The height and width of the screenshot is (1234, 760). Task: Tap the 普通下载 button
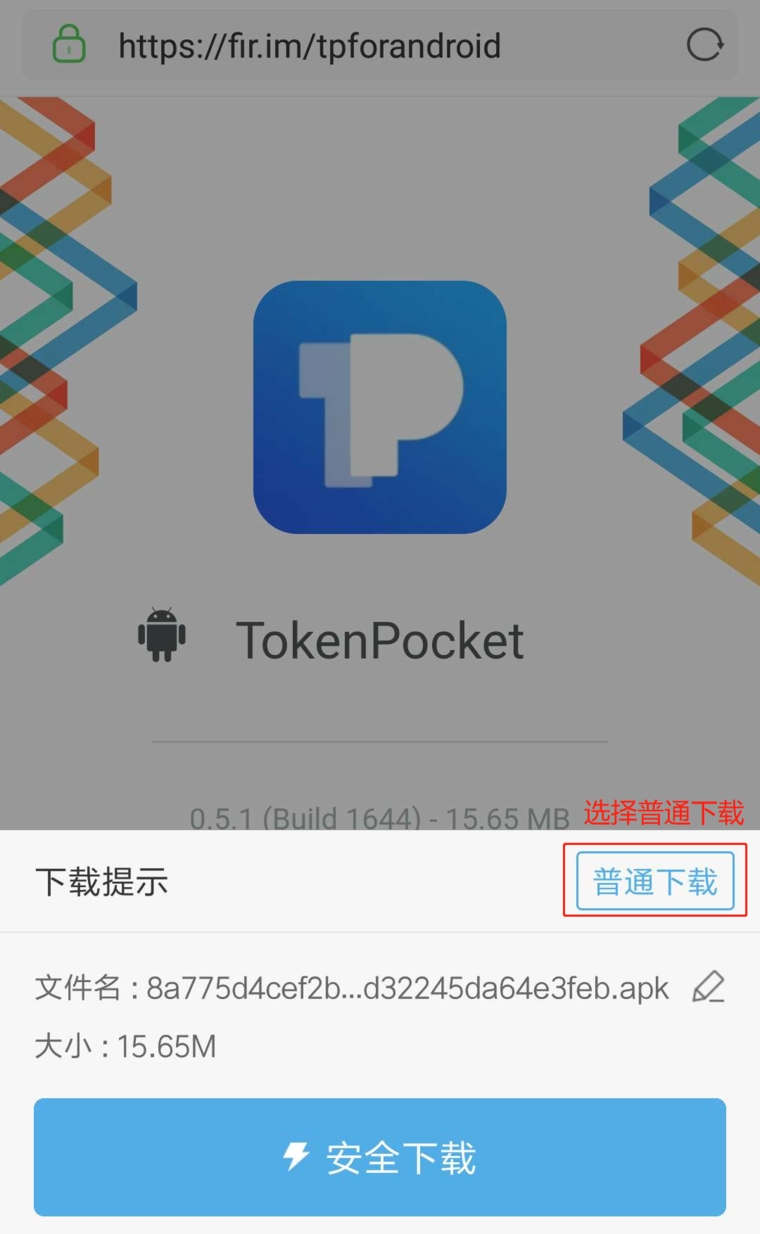655,881
